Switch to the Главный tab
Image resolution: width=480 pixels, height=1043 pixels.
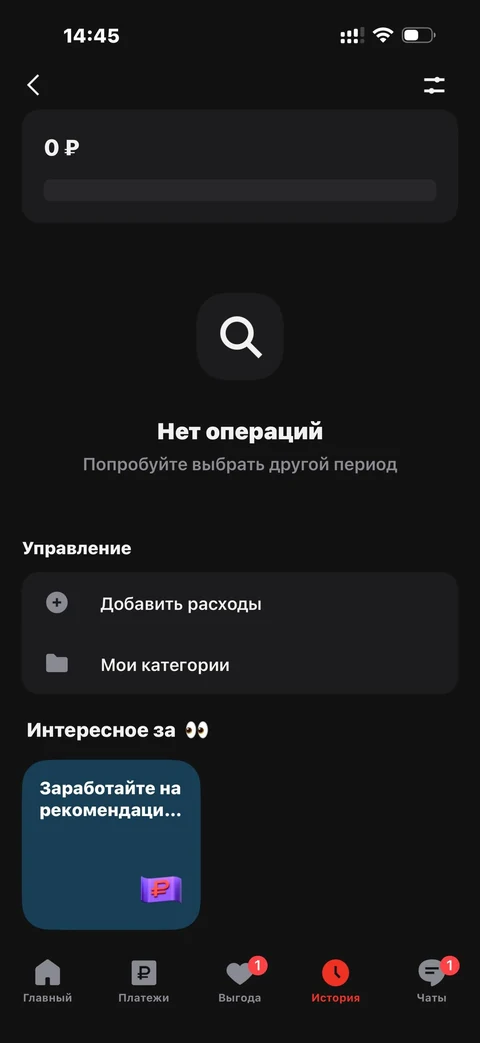[x=47, y=982]
